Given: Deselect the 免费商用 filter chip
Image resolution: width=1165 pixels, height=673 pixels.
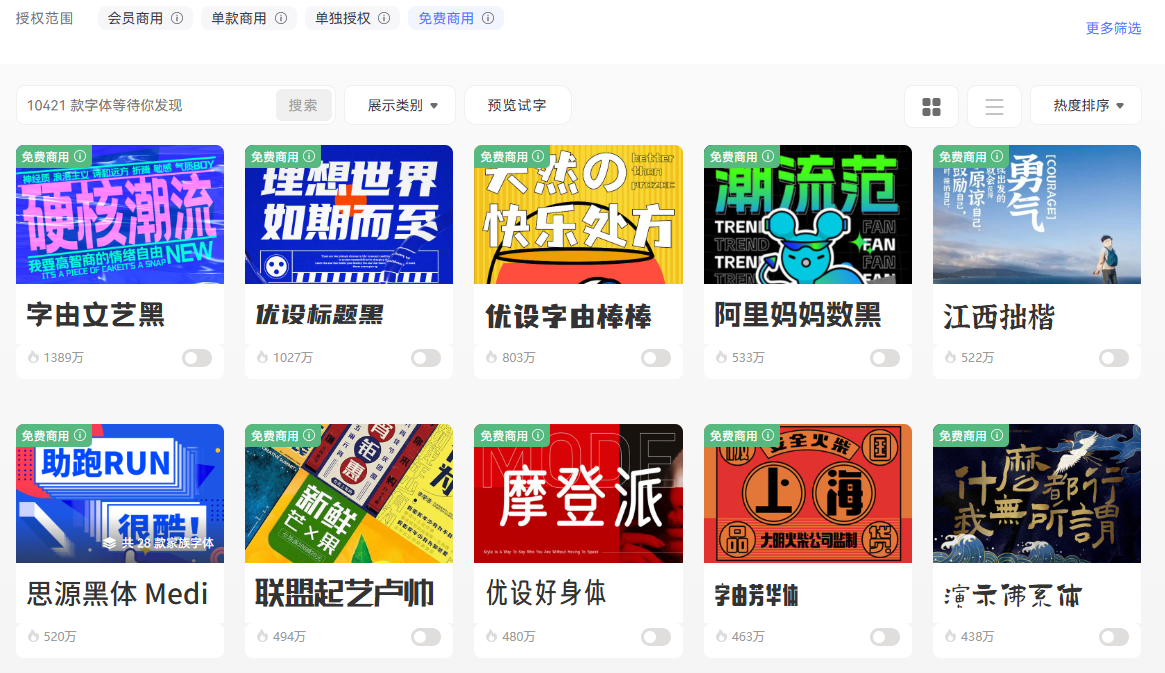Looking at the screenshot, I should [x=446, y=18].
